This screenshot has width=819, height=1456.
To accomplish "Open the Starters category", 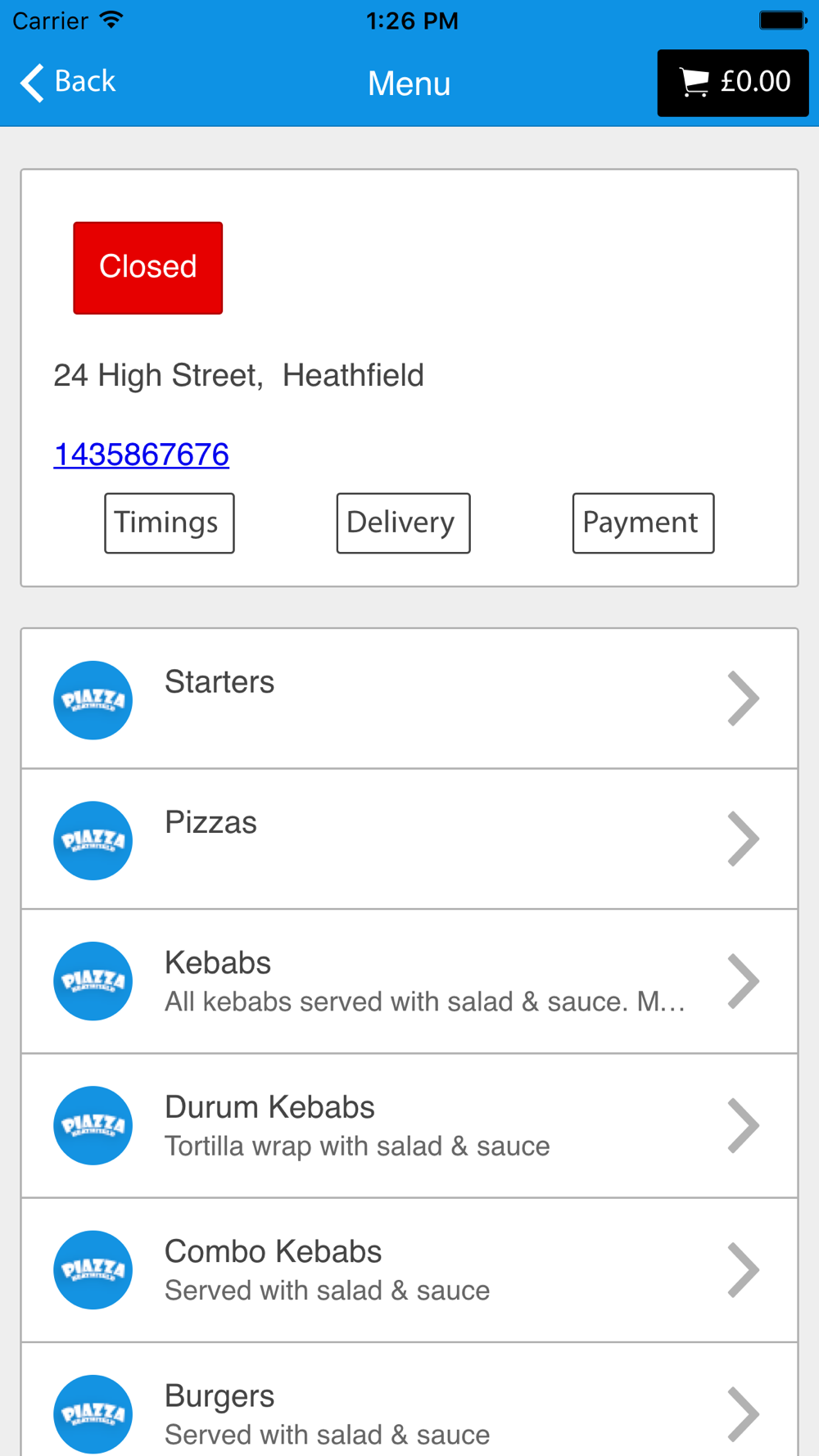I will [409, 699].
